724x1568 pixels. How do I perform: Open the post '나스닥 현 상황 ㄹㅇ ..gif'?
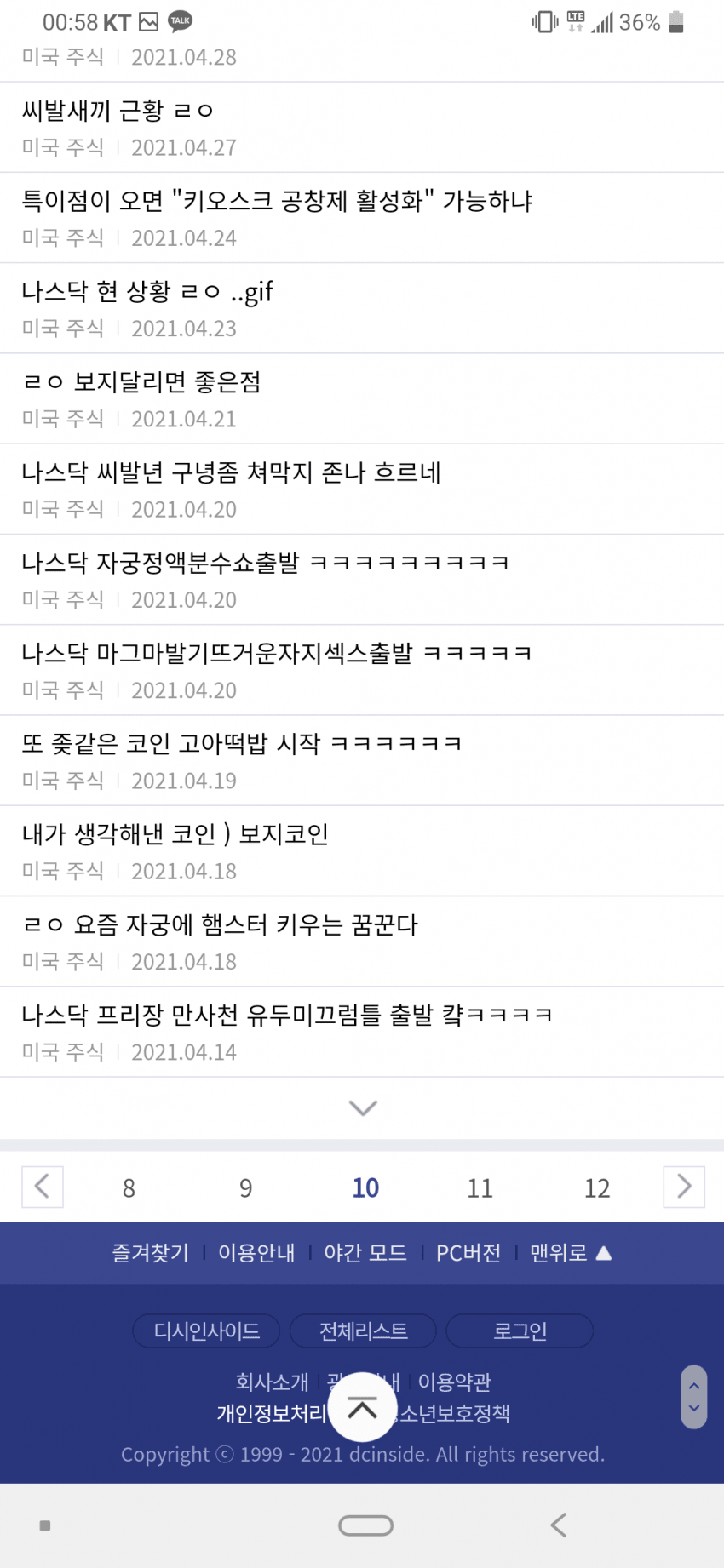click(147, 292)
